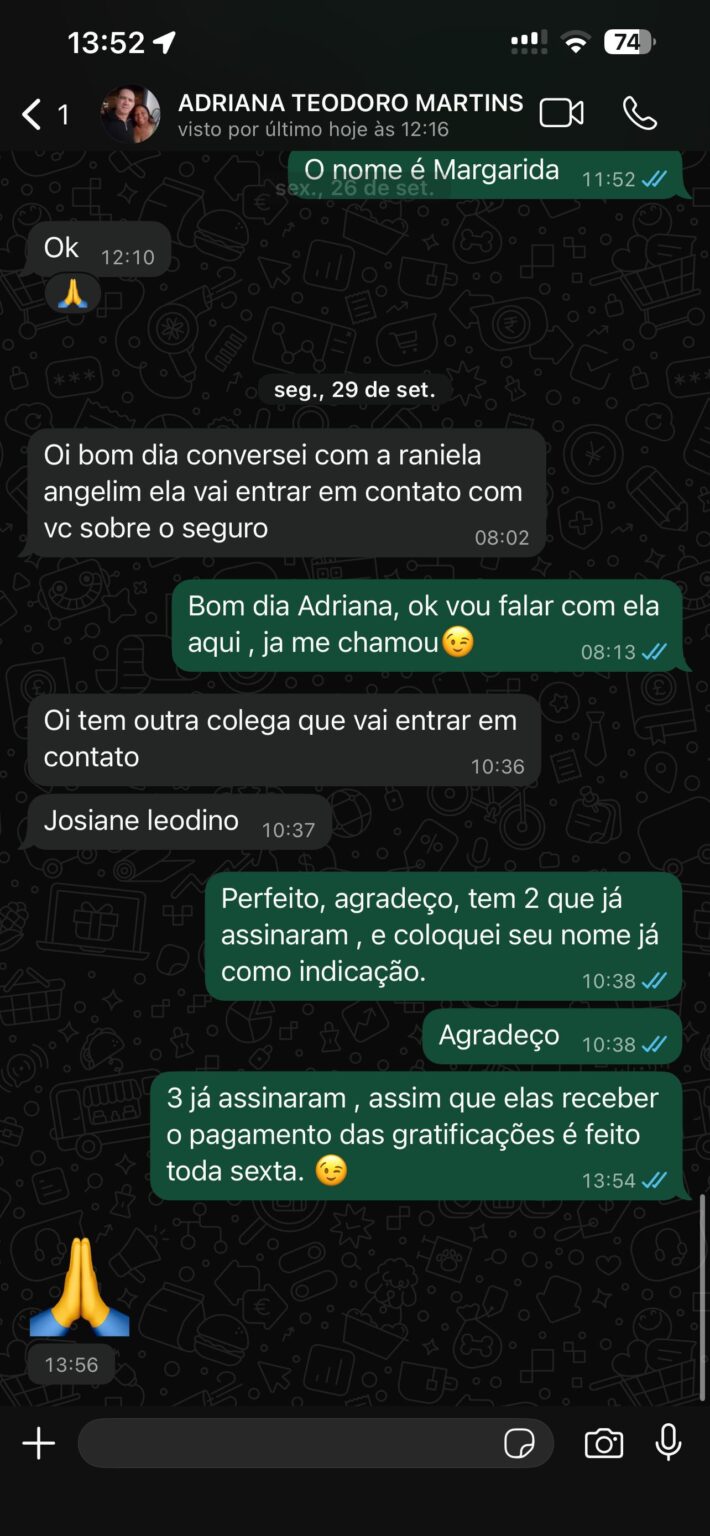Image resolution: width=710 pixels, height=1536 pixels.
Task: Start a voice call with Adriana
Action: click(x=640, y=113)
